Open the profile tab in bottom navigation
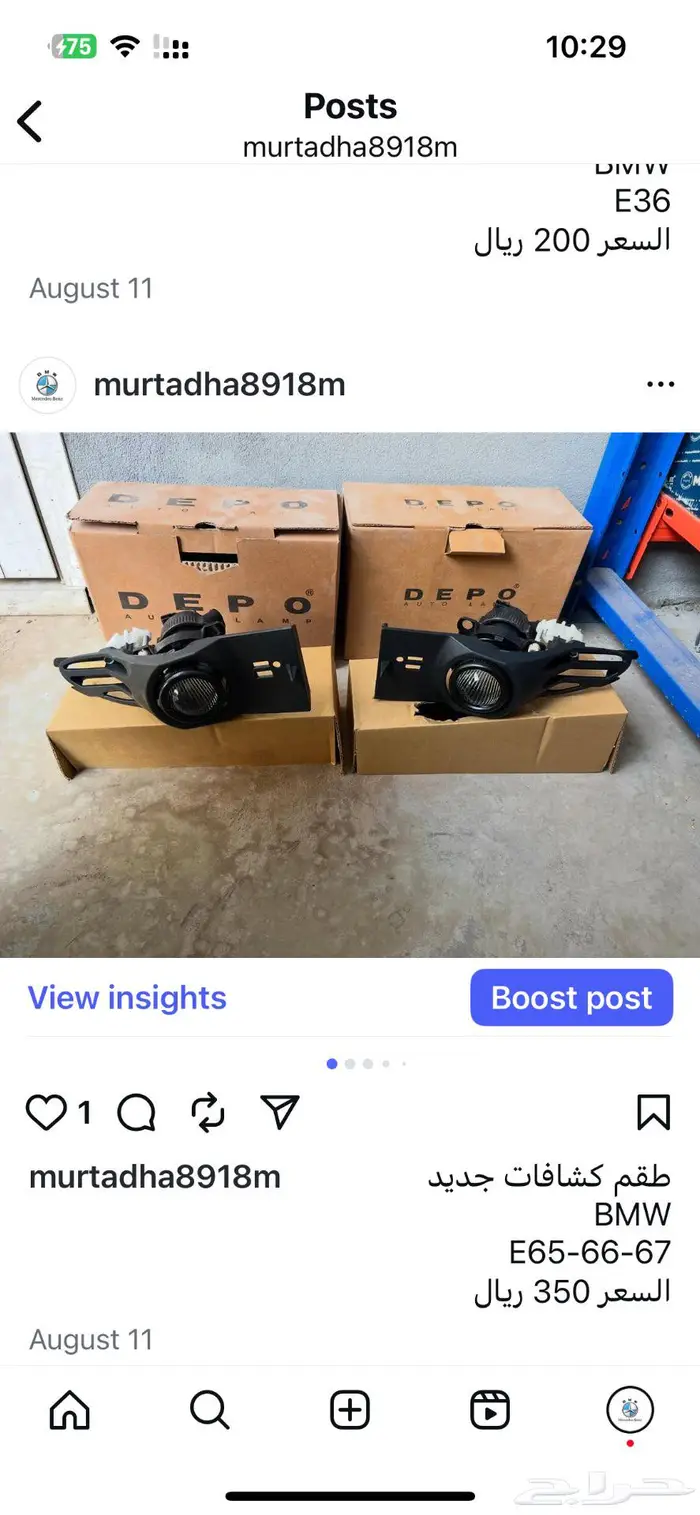Viewport: 700px width, 1515px height. (x=630, y=1410)
